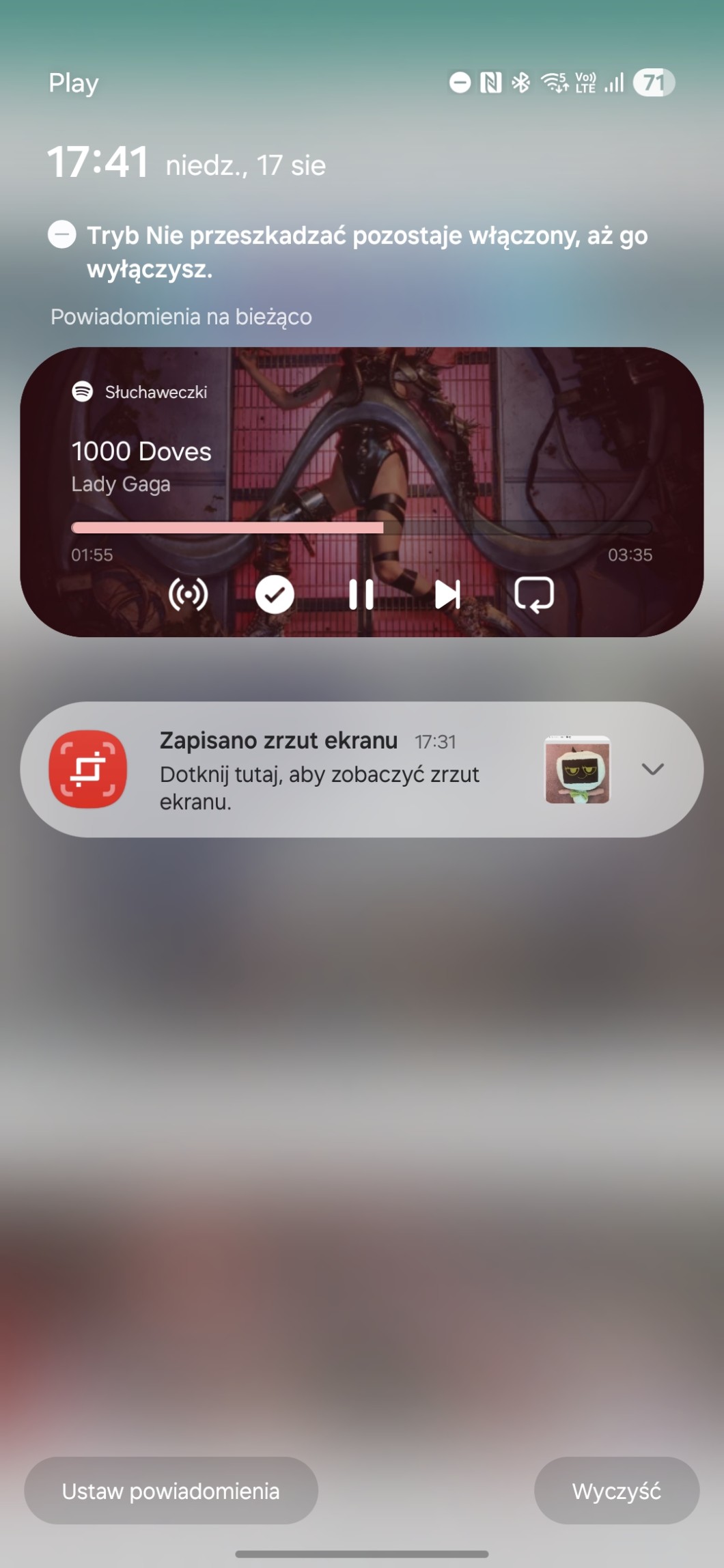Toggle repeat in the media player
Viewport: 724px width, 1568px height.
[534, 594]
